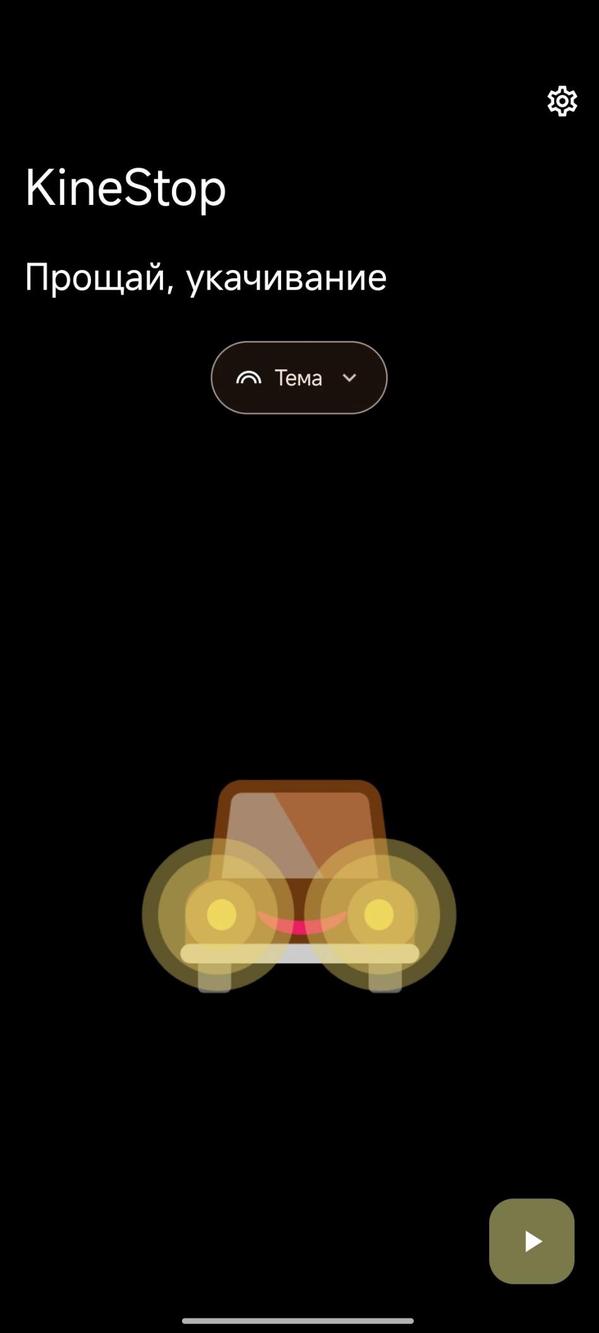Image resolution: width=599 pixels, height=1333 pixels.
Task: Start KineStop with the play button
Action: (532, 1241)
